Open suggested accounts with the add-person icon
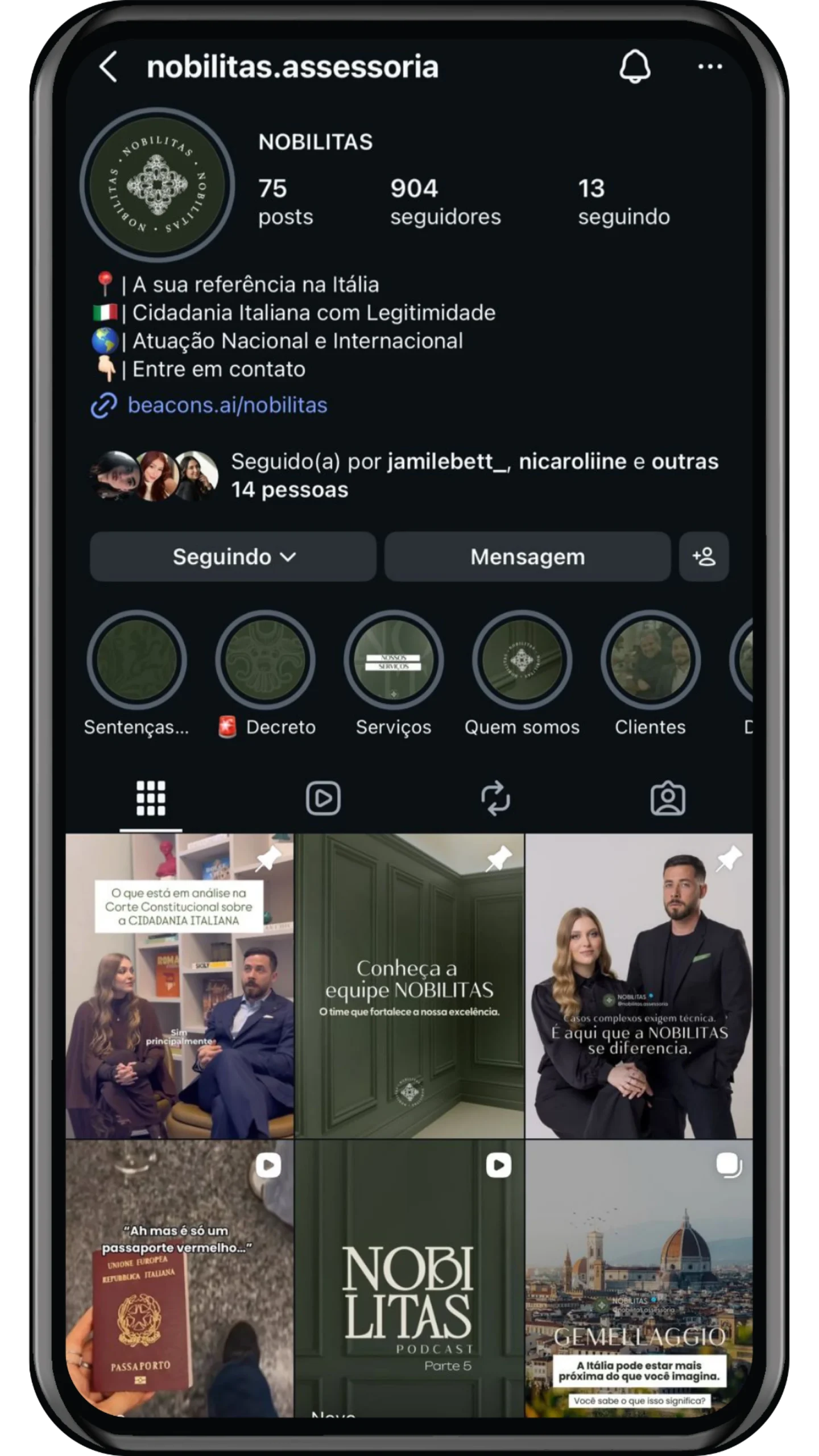Screen dimensions: 819x1456 tap(704, 557)
